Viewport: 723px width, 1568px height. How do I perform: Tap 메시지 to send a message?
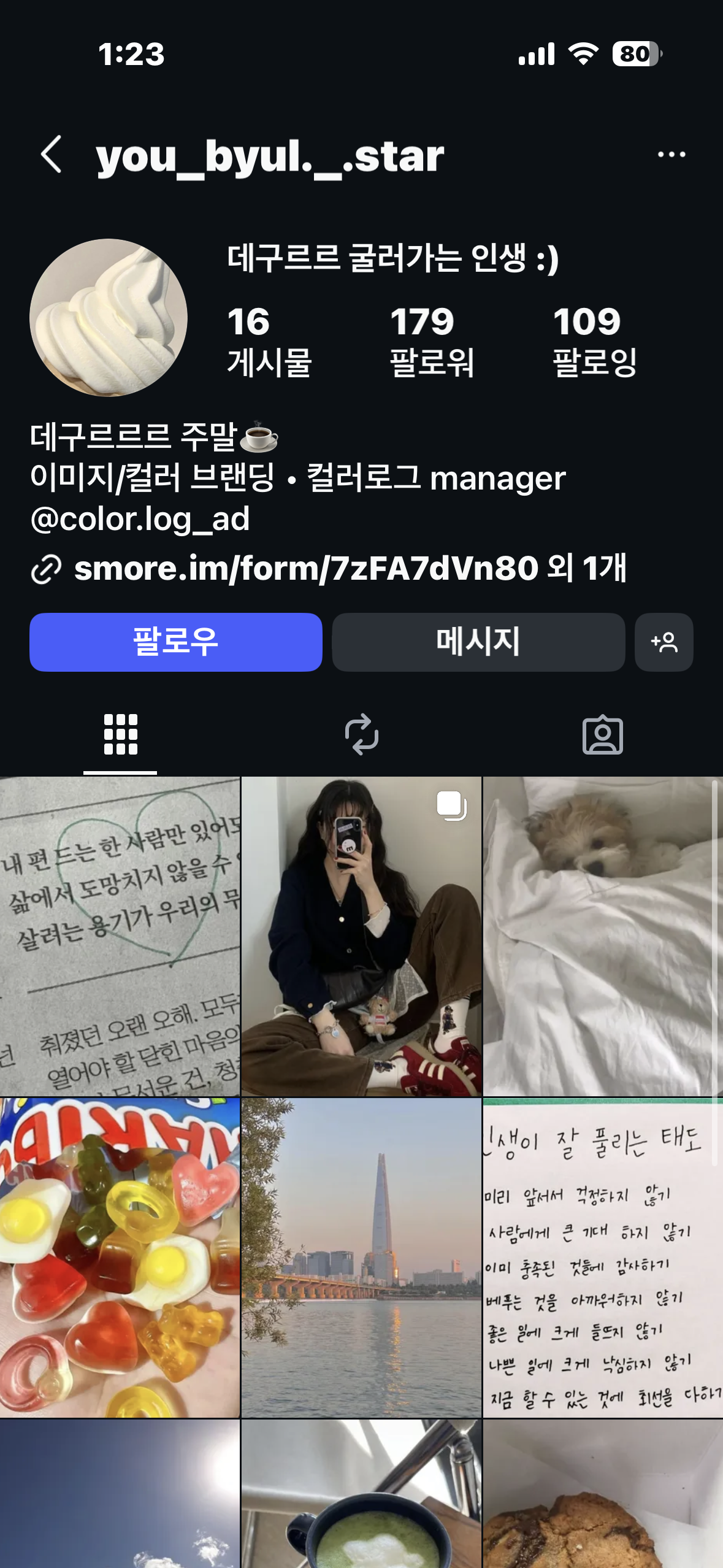pyautogui.click(x=478, y=642)
